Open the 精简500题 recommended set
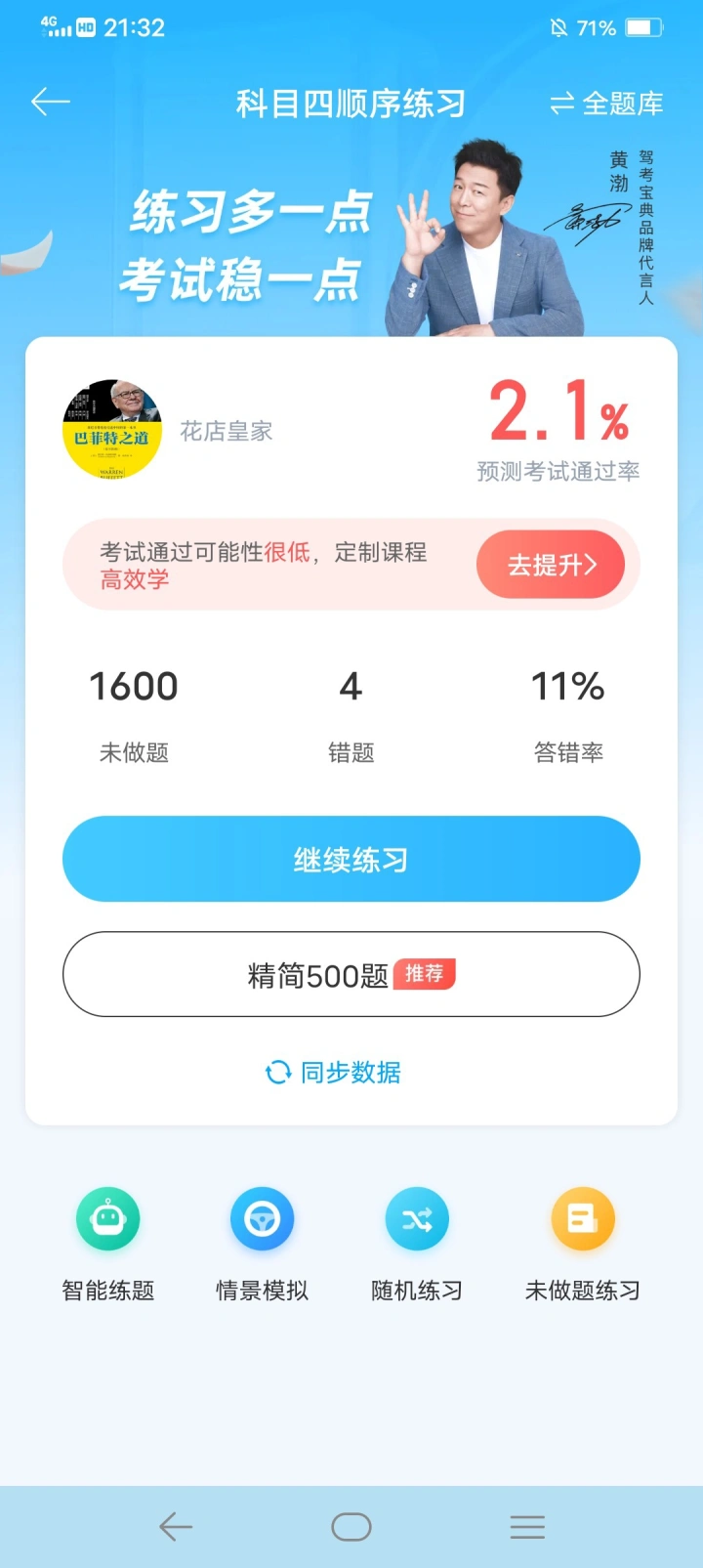703x1568 pixels. click(351, 974)
